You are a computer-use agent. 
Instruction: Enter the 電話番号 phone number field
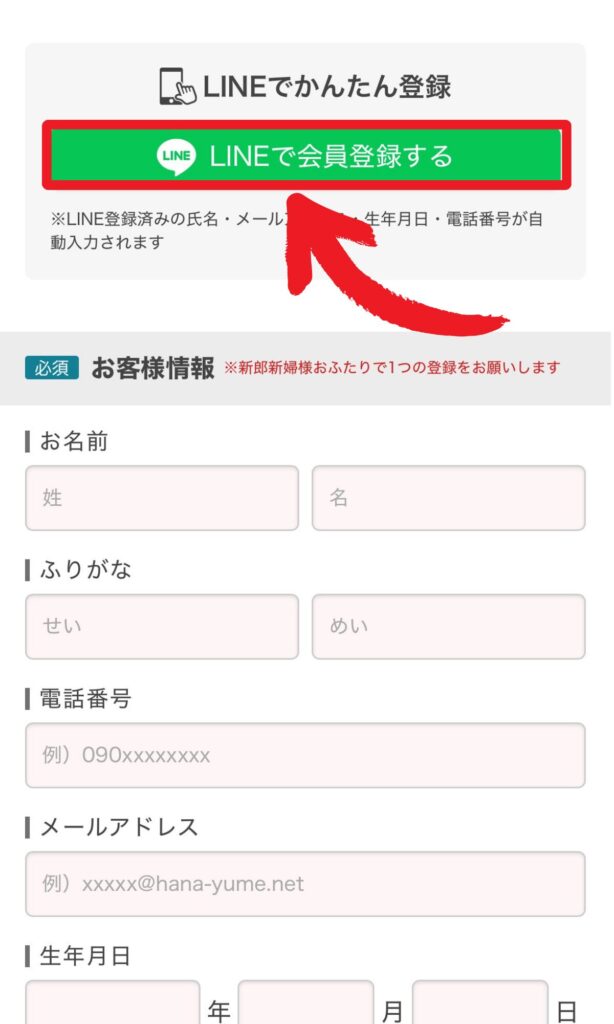[305, 755]
